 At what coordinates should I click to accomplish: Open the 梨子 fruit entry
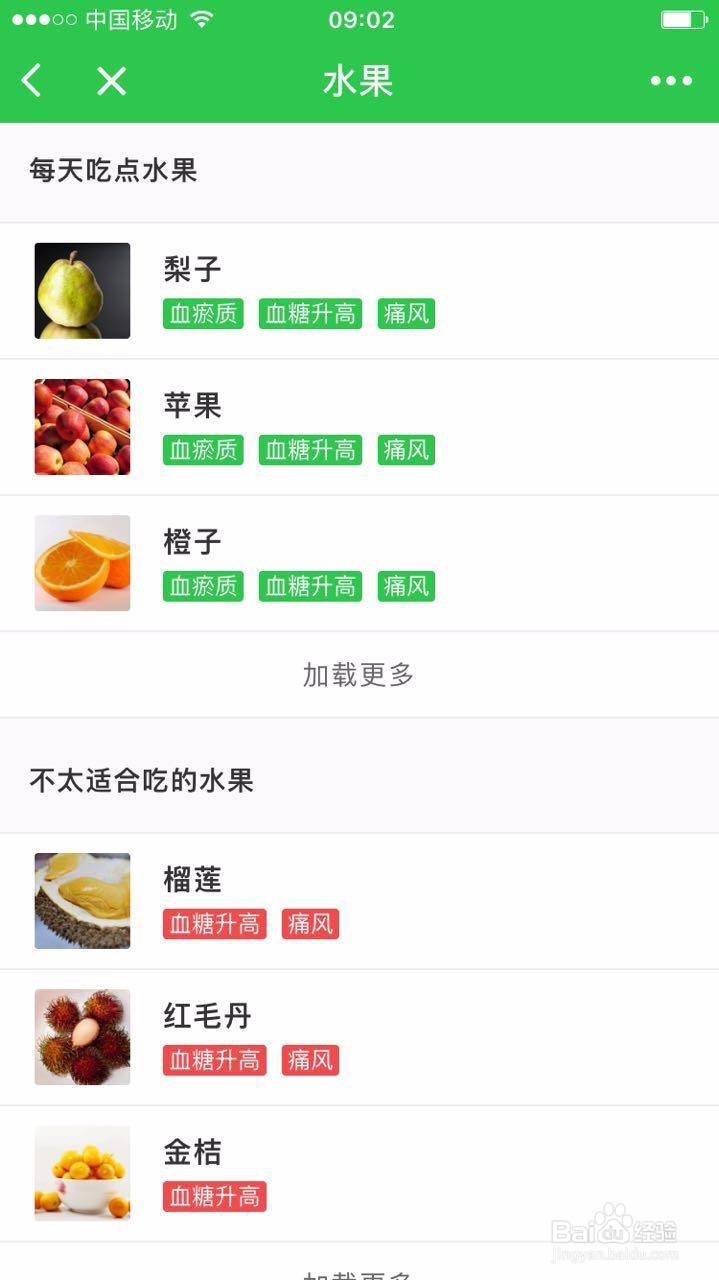point(359,291)
